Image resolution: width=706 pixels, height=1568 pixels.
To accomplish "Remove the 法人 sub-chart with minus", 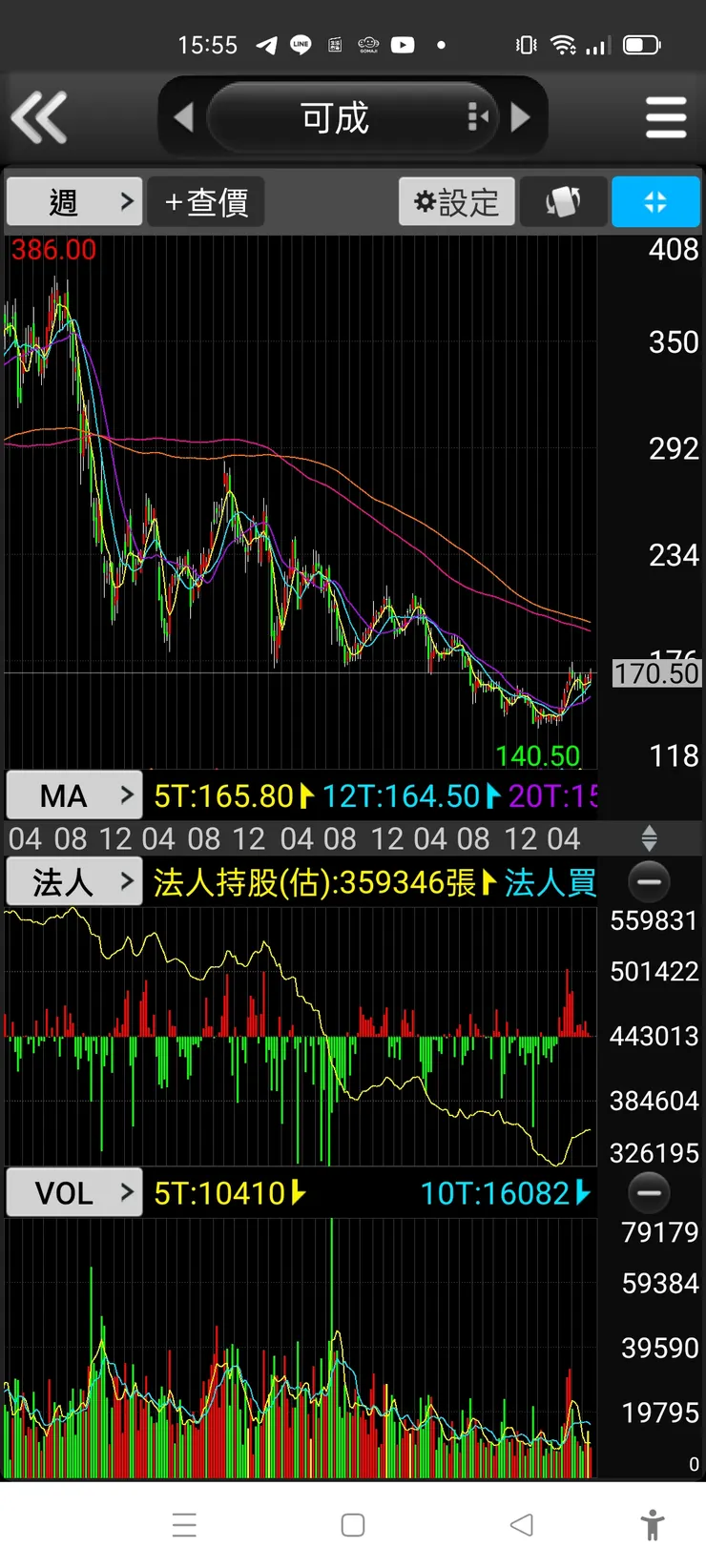I will pyautogui.click(x=649, y=882).
